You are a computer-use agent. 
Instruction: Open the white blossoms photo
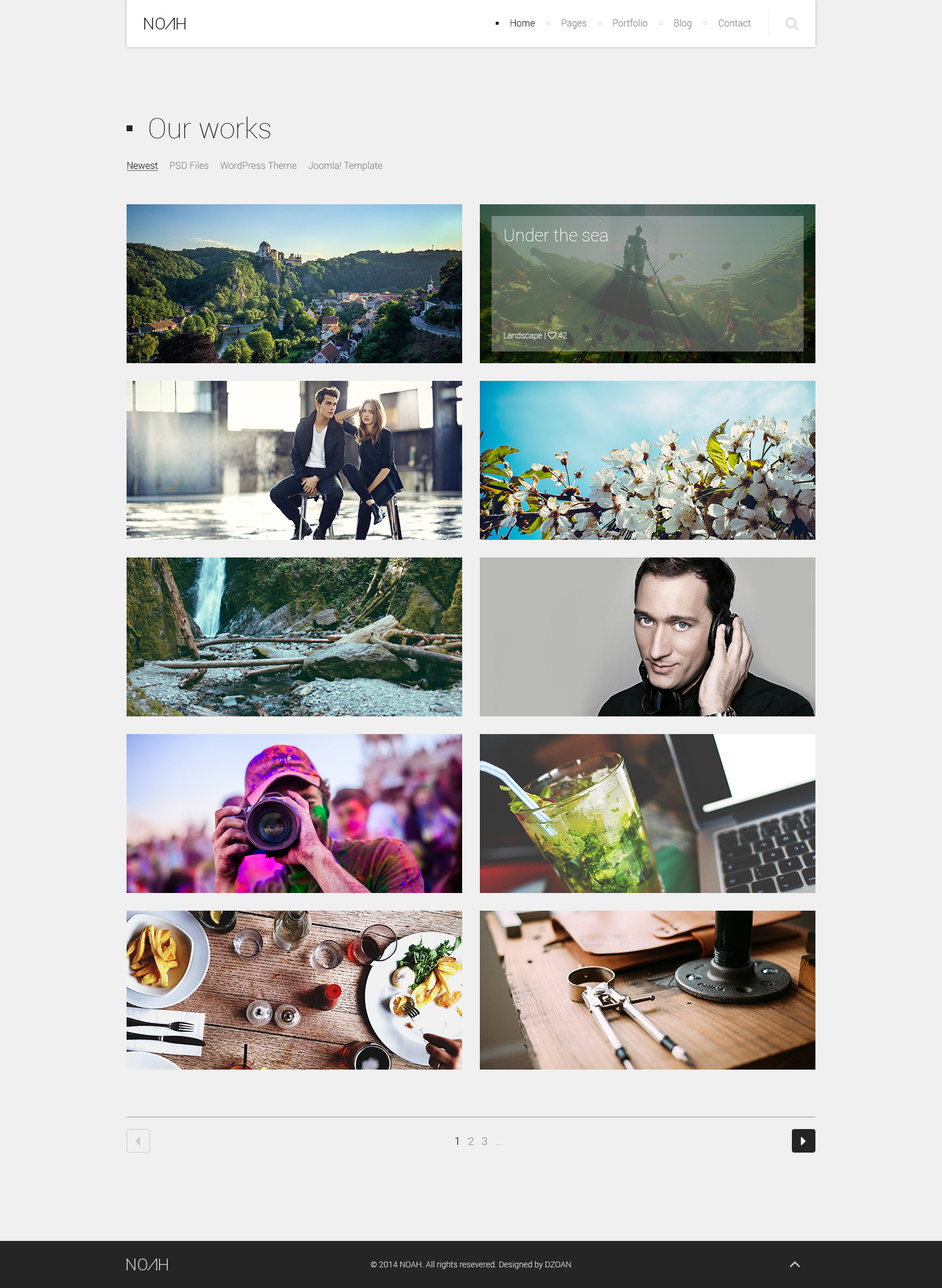tap(647, 460)
